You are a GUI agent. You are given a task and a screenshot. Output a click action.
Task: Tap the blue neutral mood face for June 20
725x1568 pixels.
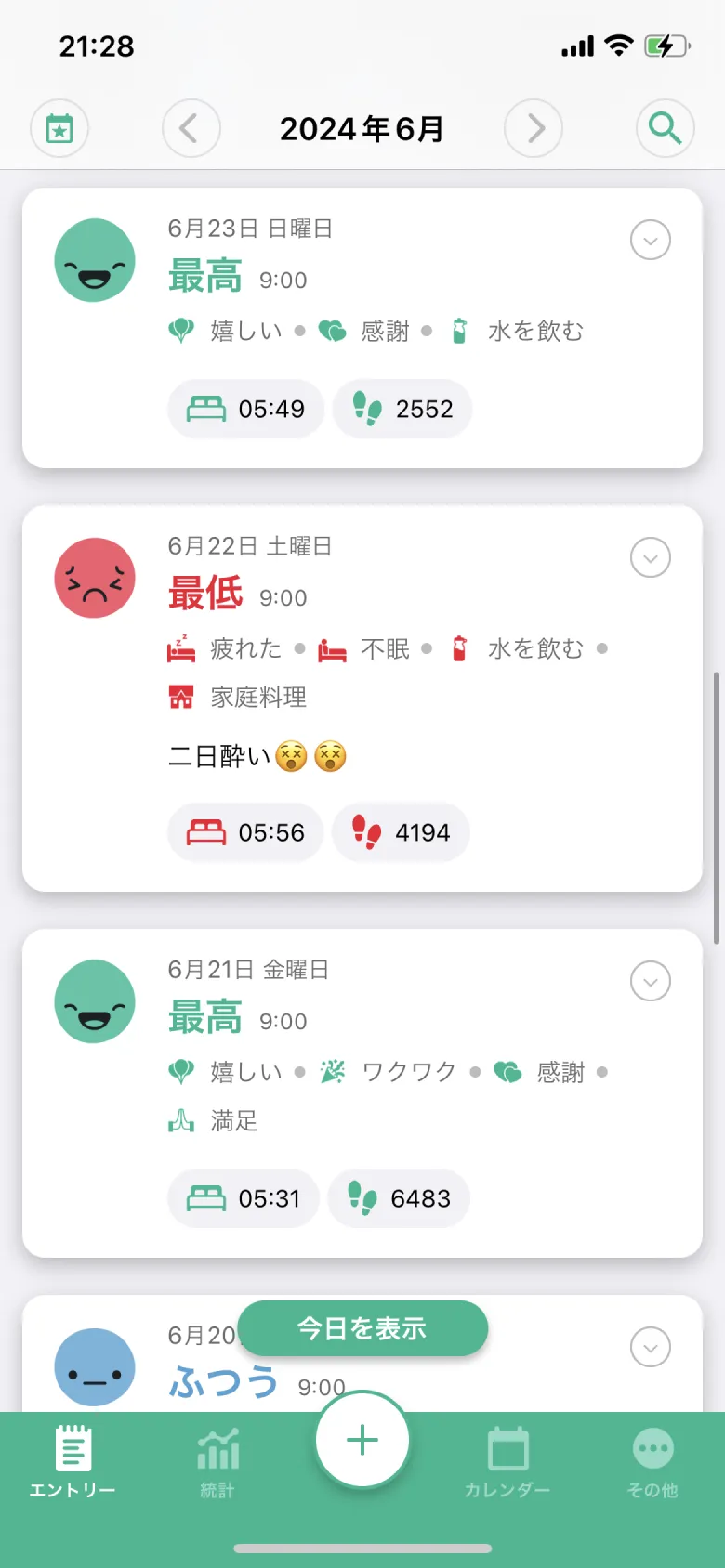click(x=94, y=1366)
